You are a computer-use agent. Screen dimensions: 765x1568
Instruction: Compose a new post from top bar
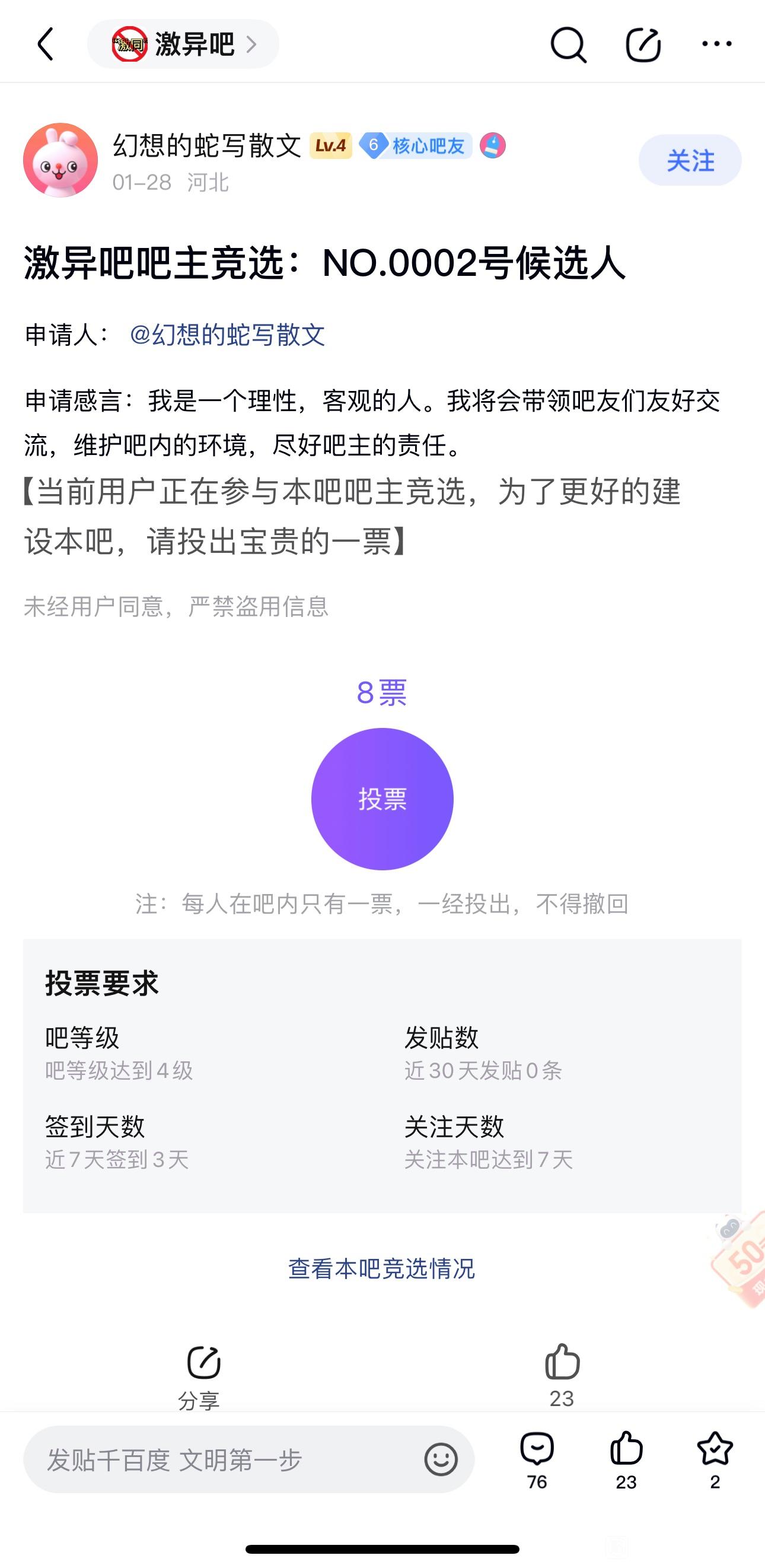643,44
